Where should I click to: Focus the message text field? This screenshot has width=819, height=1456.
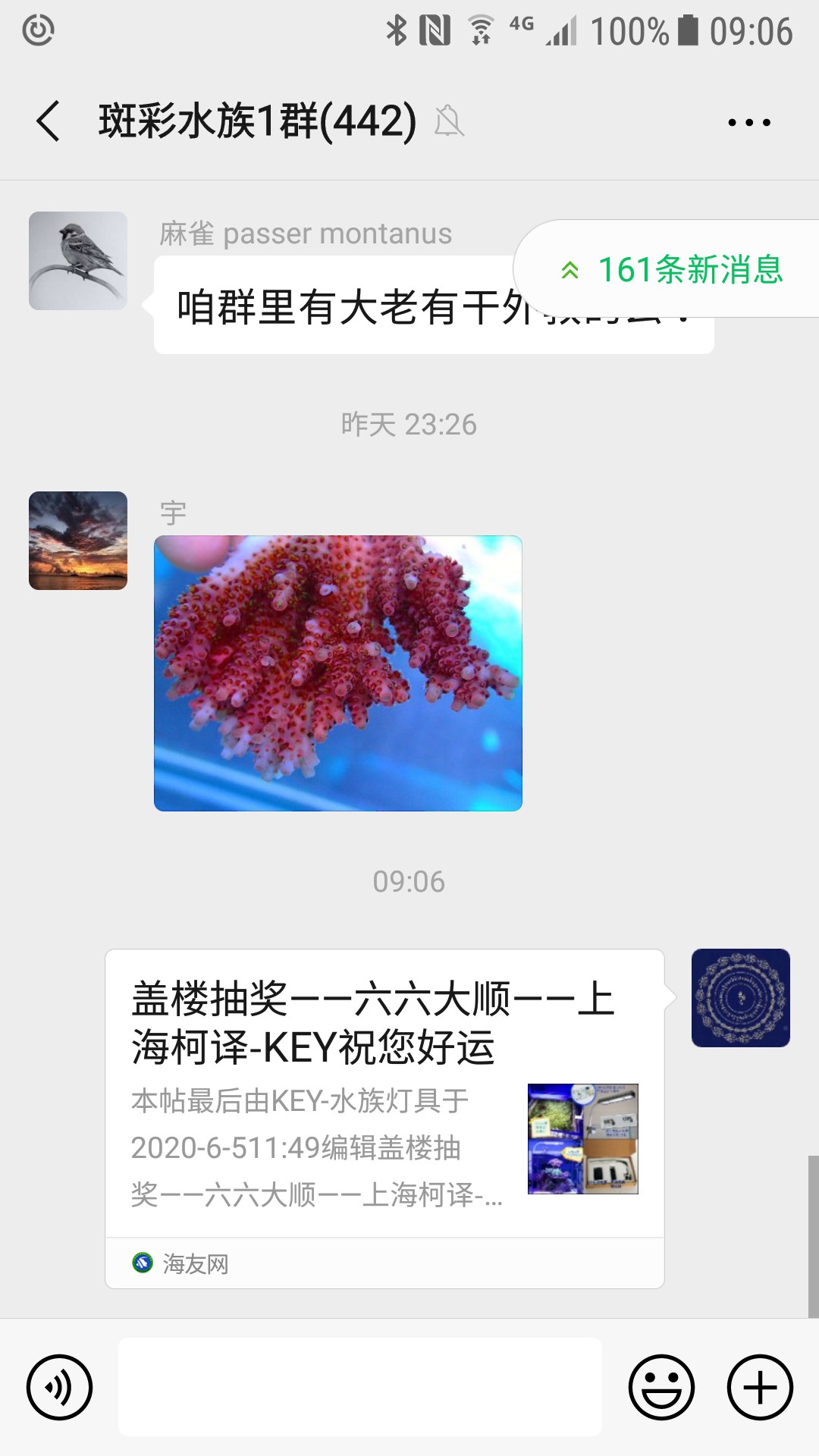[x=360, y=1387]
